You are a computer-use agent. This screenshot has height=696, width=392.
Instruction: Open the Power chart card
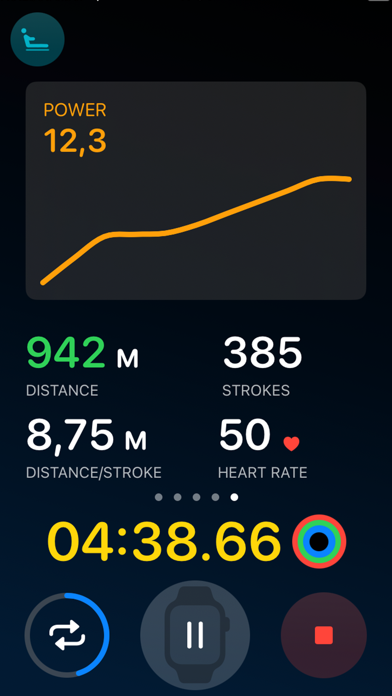196,191
